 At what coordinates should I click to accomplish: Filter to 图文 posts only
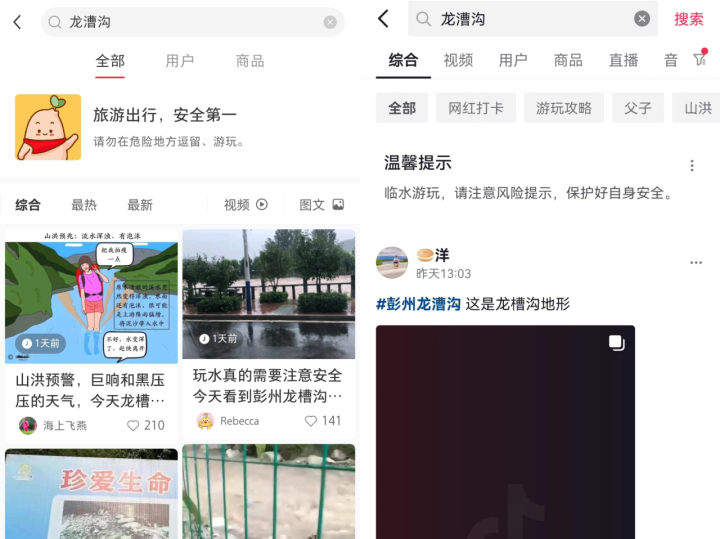321,205
